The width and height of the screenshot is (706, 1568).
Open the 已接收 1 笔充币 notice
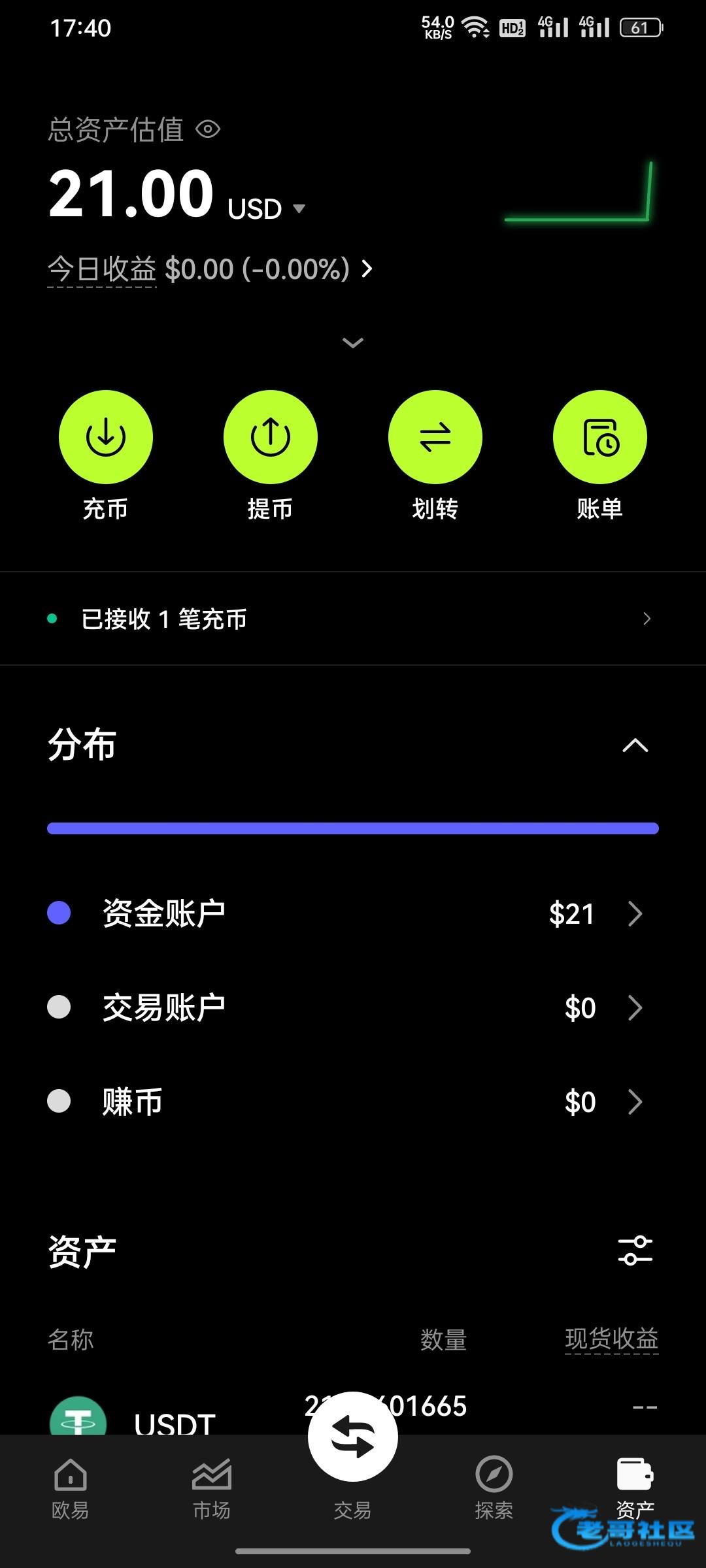(x=353, y=619)
